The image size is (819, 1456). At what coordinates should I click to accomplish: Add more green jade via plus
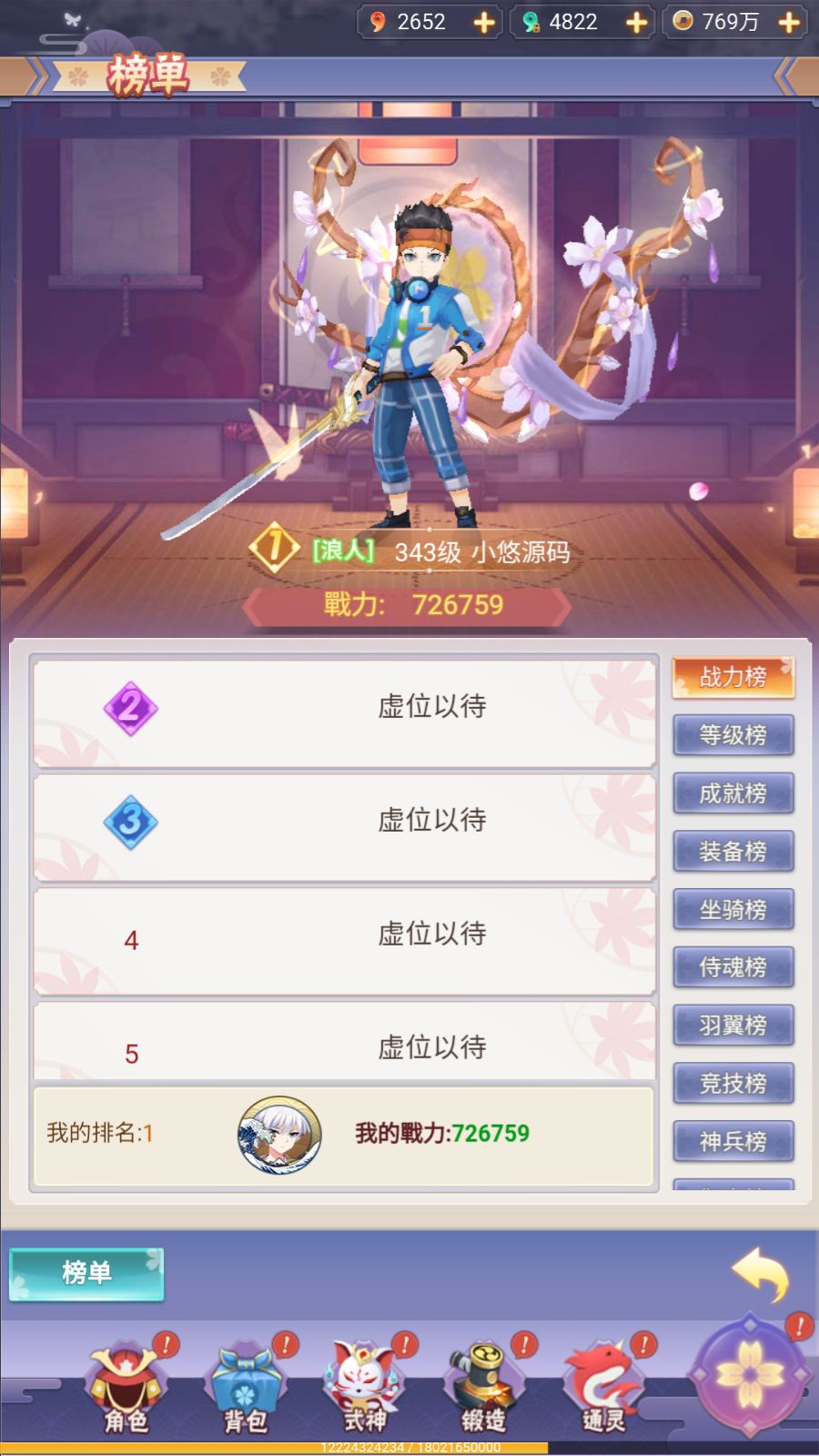637,23
